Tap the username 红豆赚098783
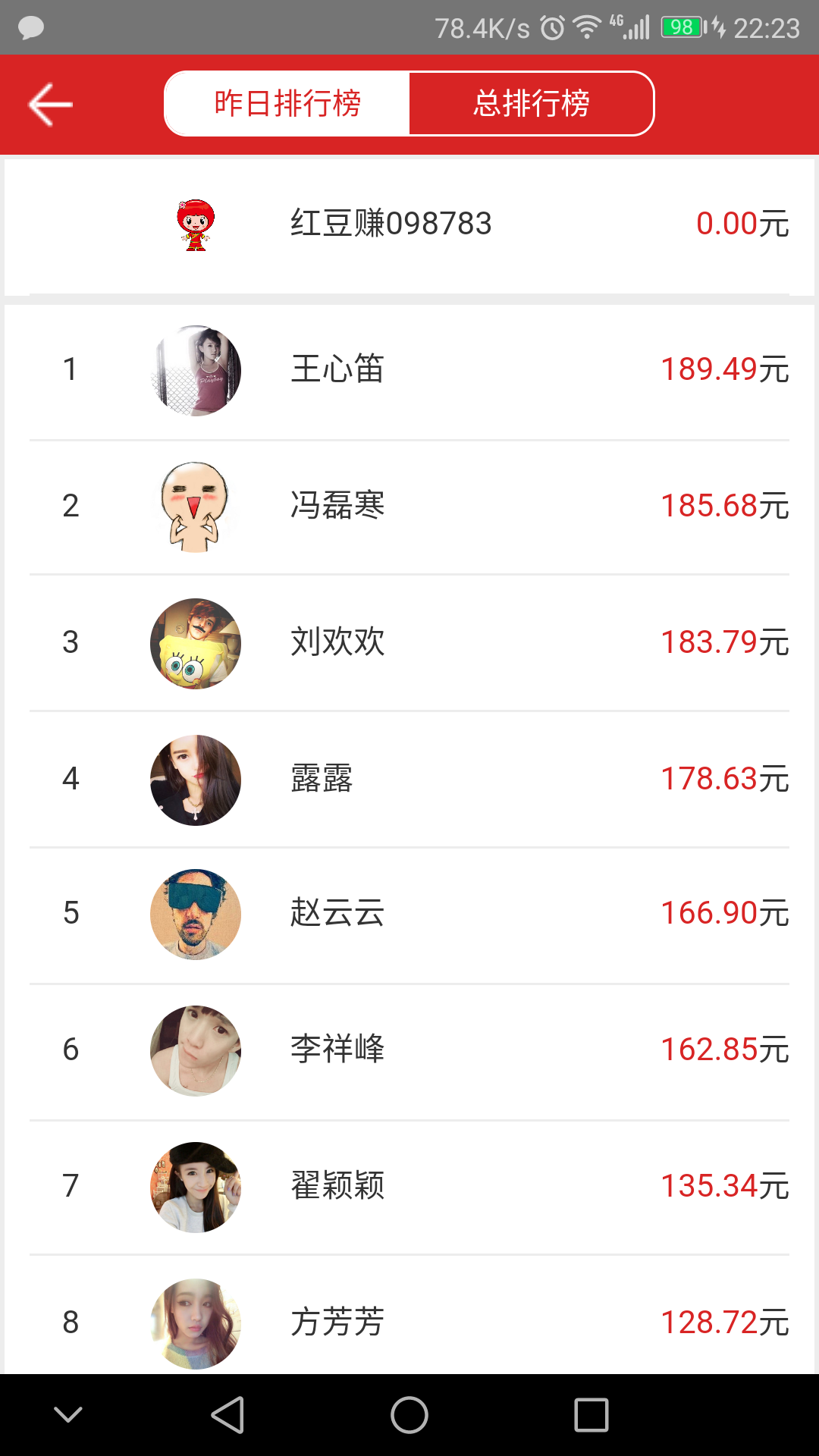 pos(391,224)
